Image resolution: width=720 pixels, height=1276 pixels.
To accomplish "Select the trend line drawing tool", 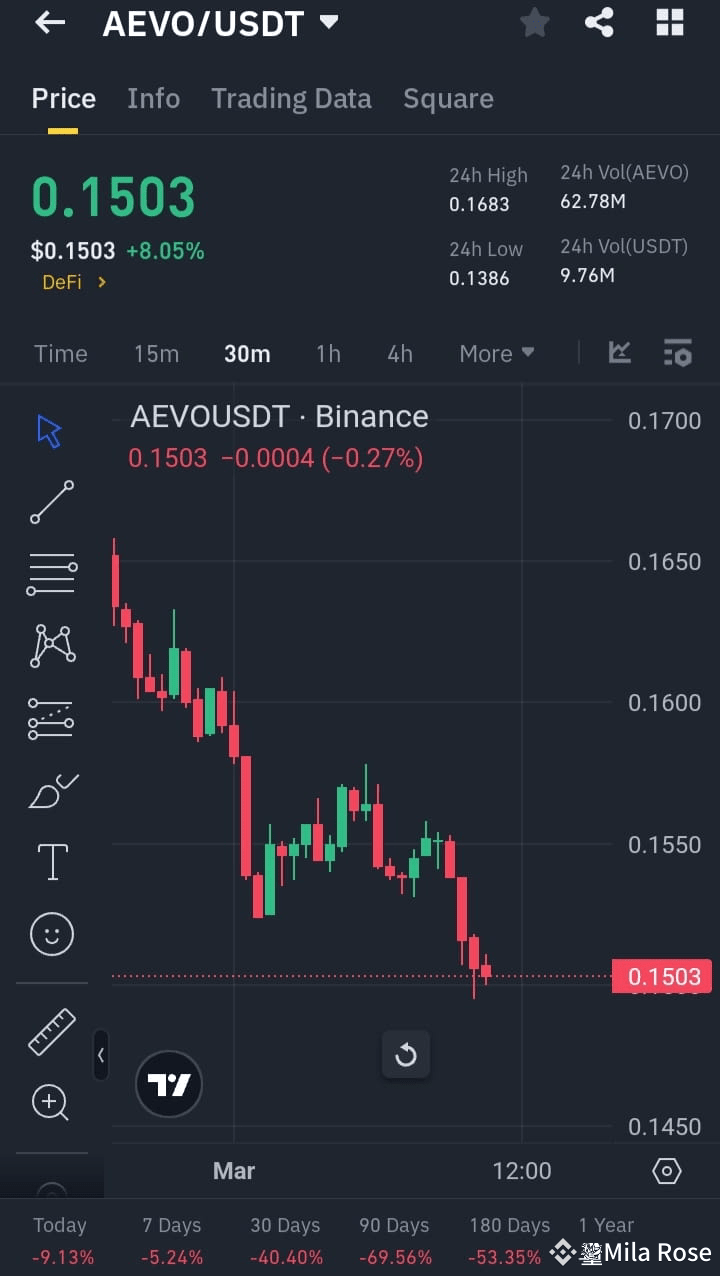I will [51, 502].
